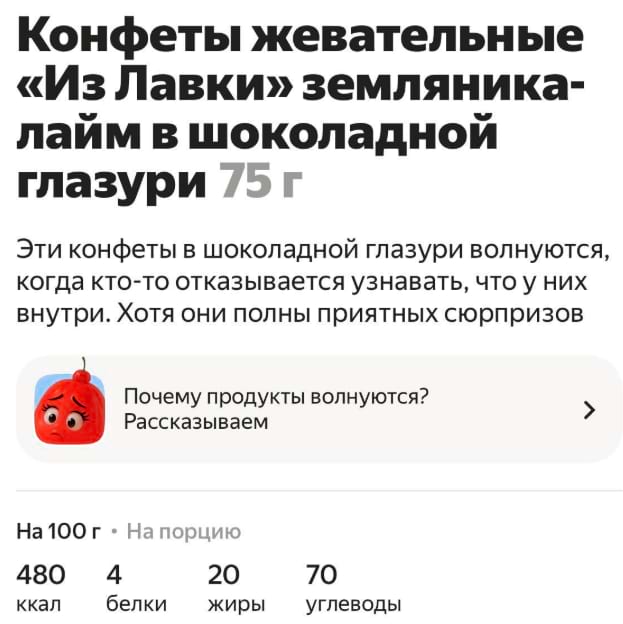Select the 'На 100 г' nutrition view
The width and height of the screenshot is (623, 624).
[58, 531]
